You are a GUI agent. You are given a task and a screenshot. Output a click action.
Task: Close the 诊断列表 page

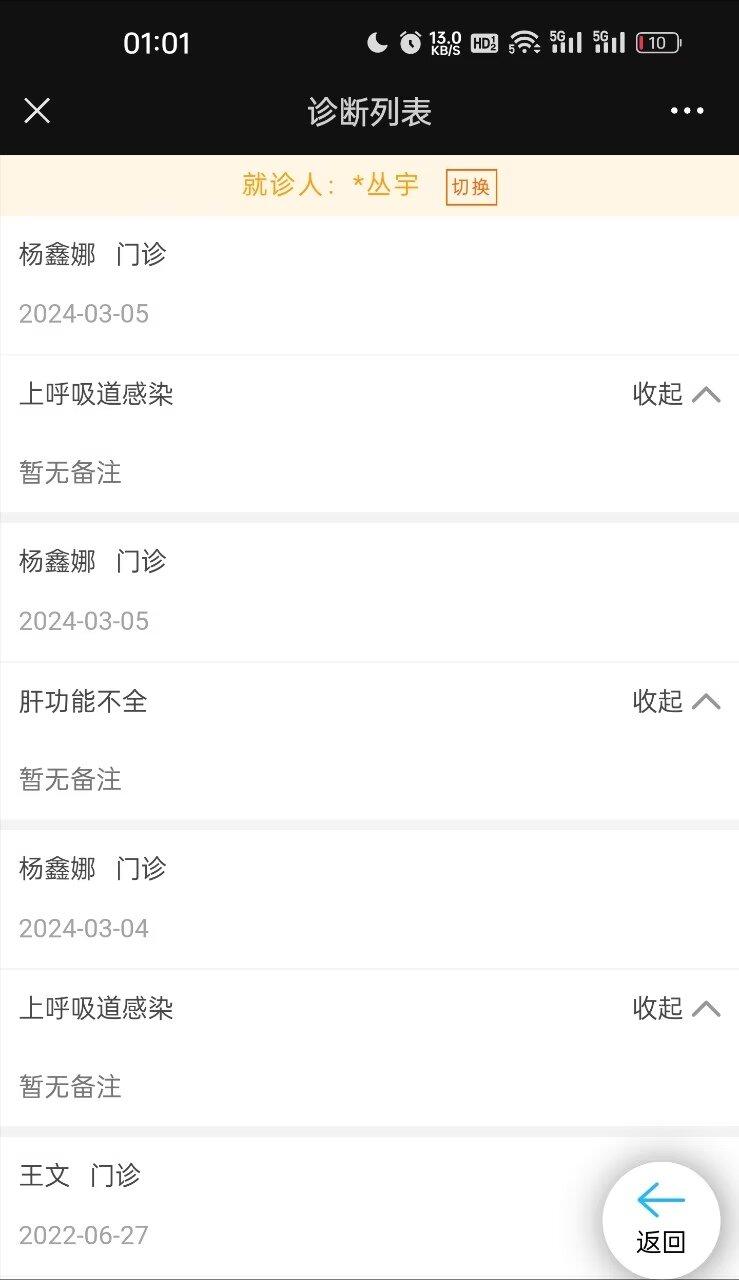click(37, 111)
